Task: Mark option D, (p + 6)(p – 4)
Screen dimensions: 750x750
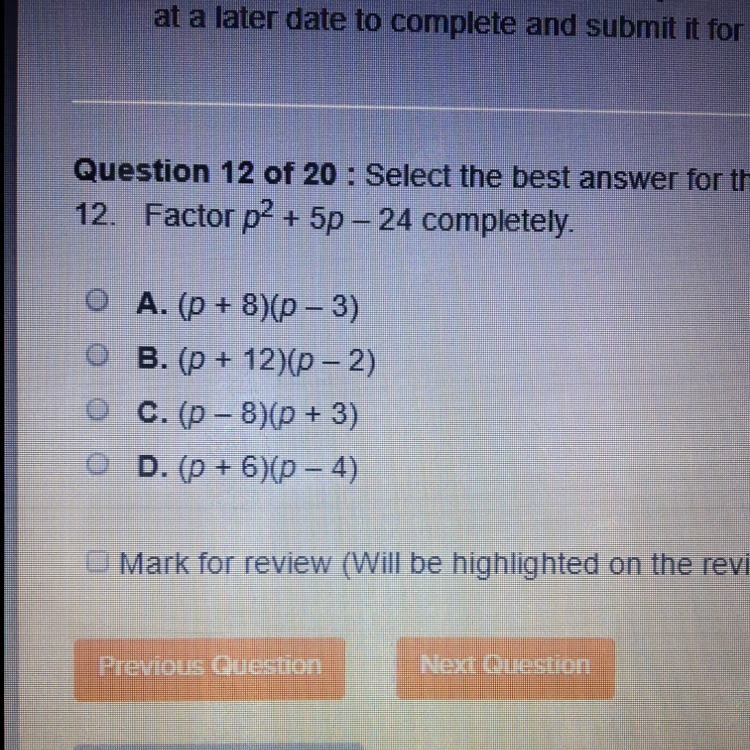Action: pos(96,463)
